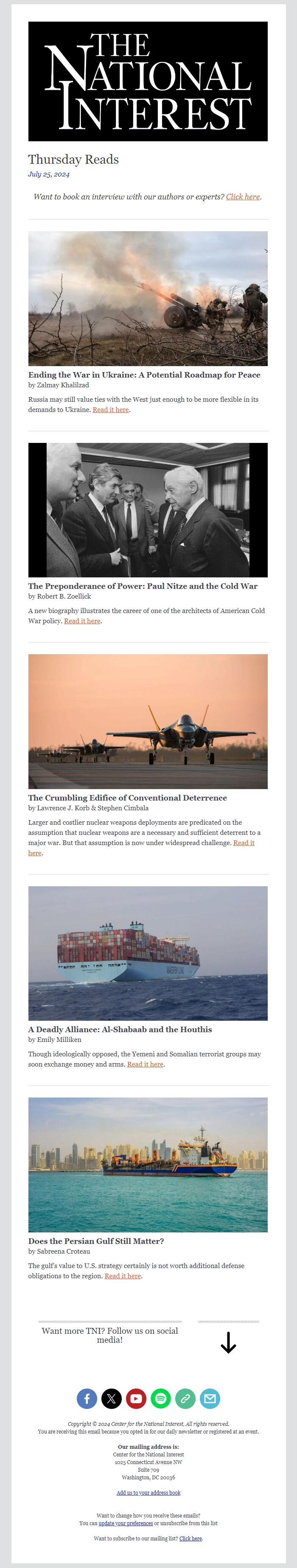The image size is (297, 1568).
Task: Open the YouTube channel icon
Action: (136, 1399)
